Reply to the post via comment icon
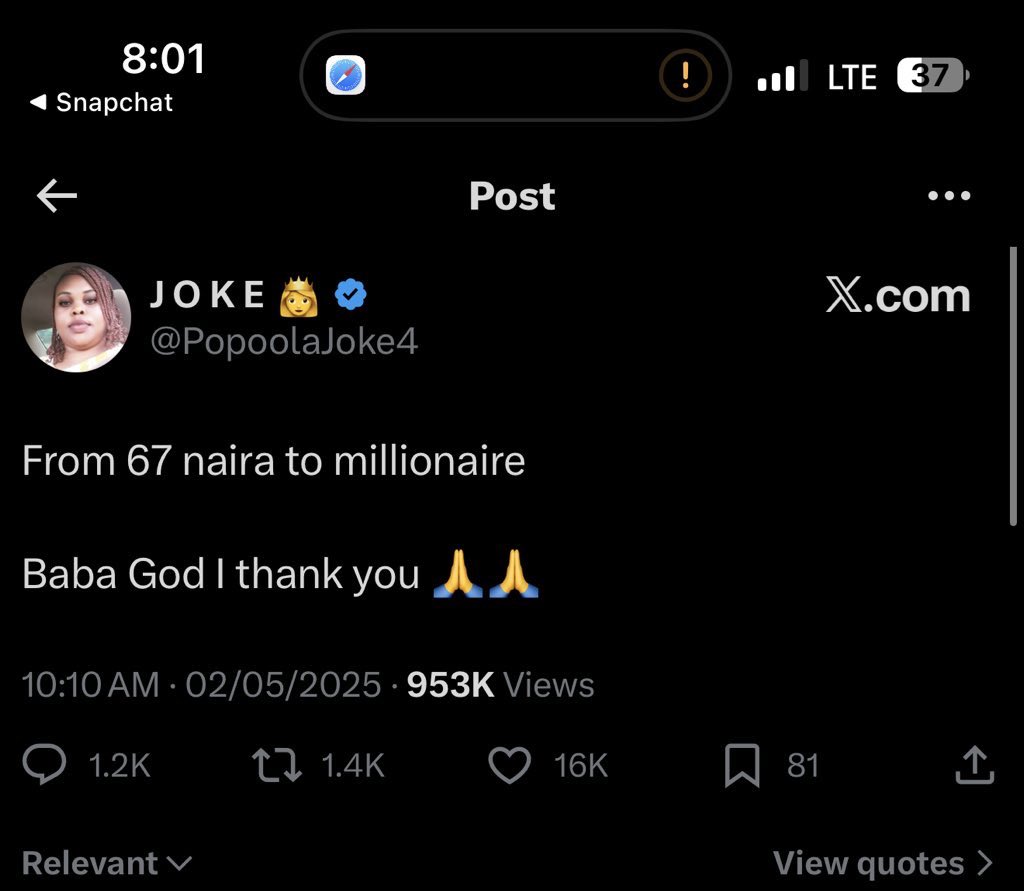The height and width of the screenshot is (891, 1024). click(45, 766)
